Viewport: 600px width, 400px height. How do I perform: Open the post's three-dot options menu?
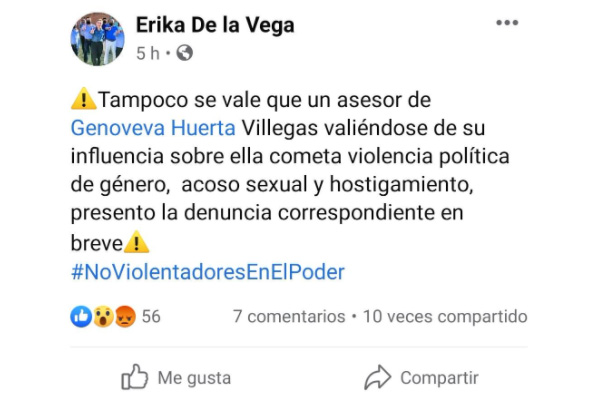click(x=507, y=23)
